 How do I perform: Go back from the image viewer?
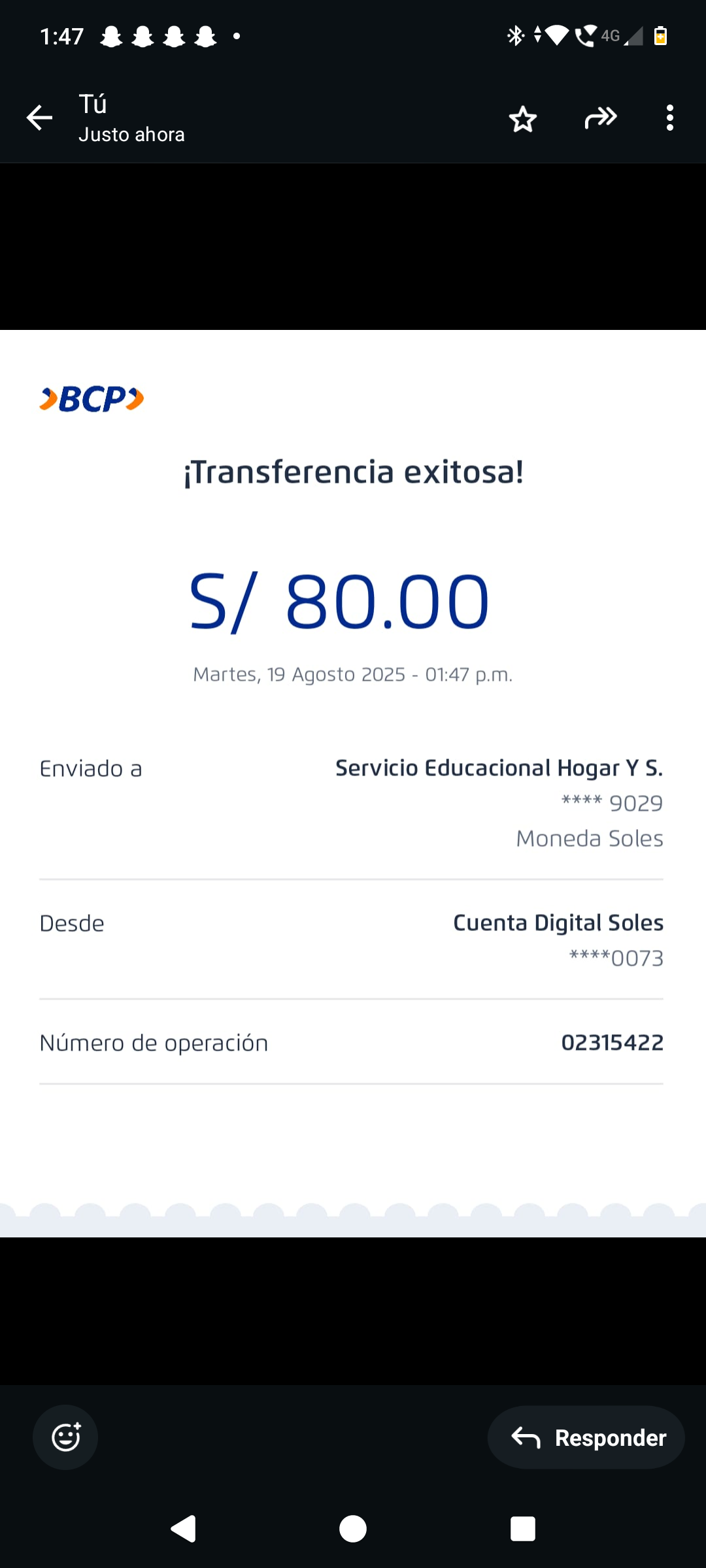[x=39, y=118]
